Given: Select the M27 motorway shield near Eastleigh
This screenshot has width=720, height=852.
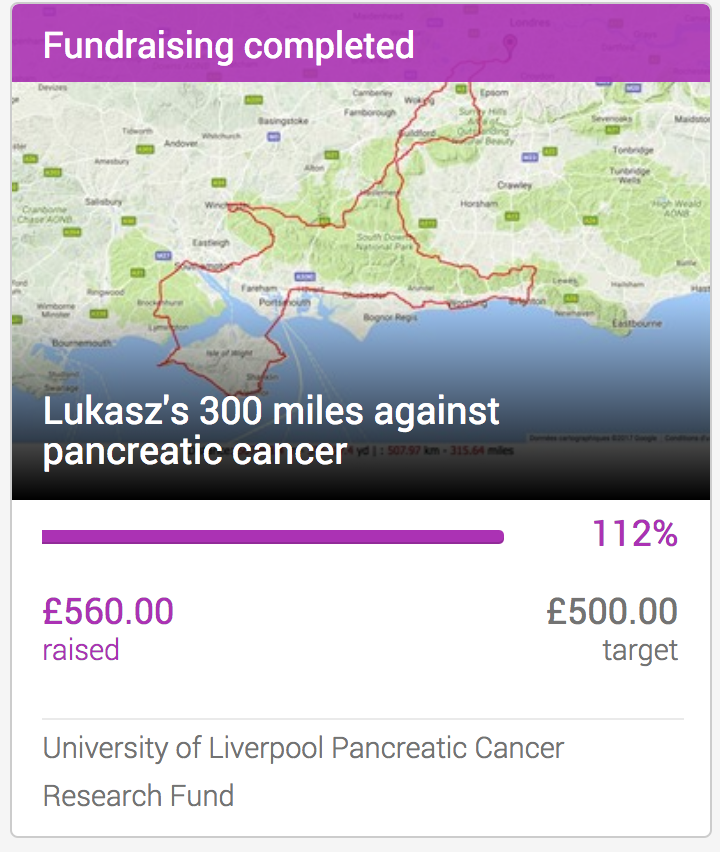Looking at the screenshot, I should (162, 256).
